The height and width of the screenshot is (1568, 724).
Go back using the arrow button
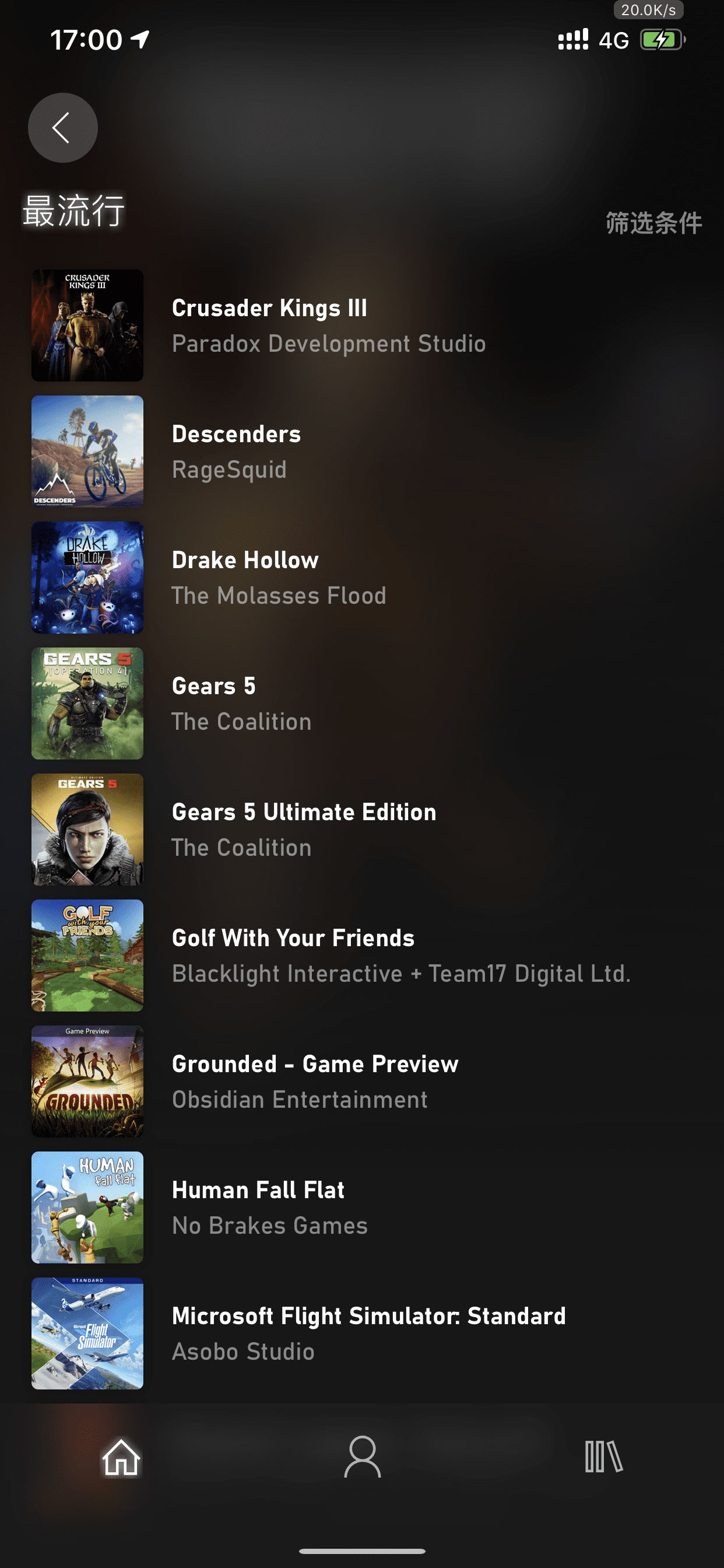pyautogui.click(x=63, y=128)
